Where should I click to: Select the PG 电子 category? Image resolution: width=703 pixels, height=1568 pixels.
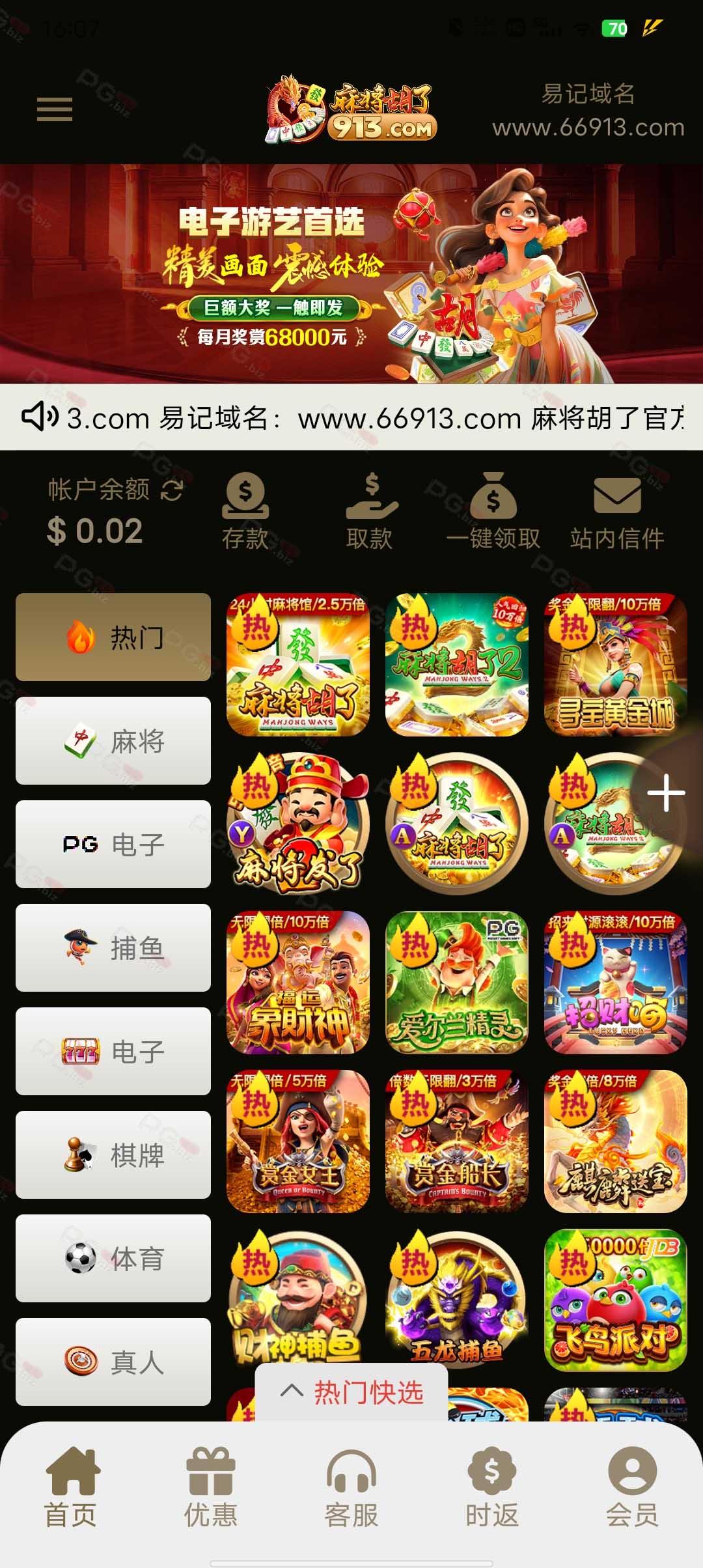[113, 845]
